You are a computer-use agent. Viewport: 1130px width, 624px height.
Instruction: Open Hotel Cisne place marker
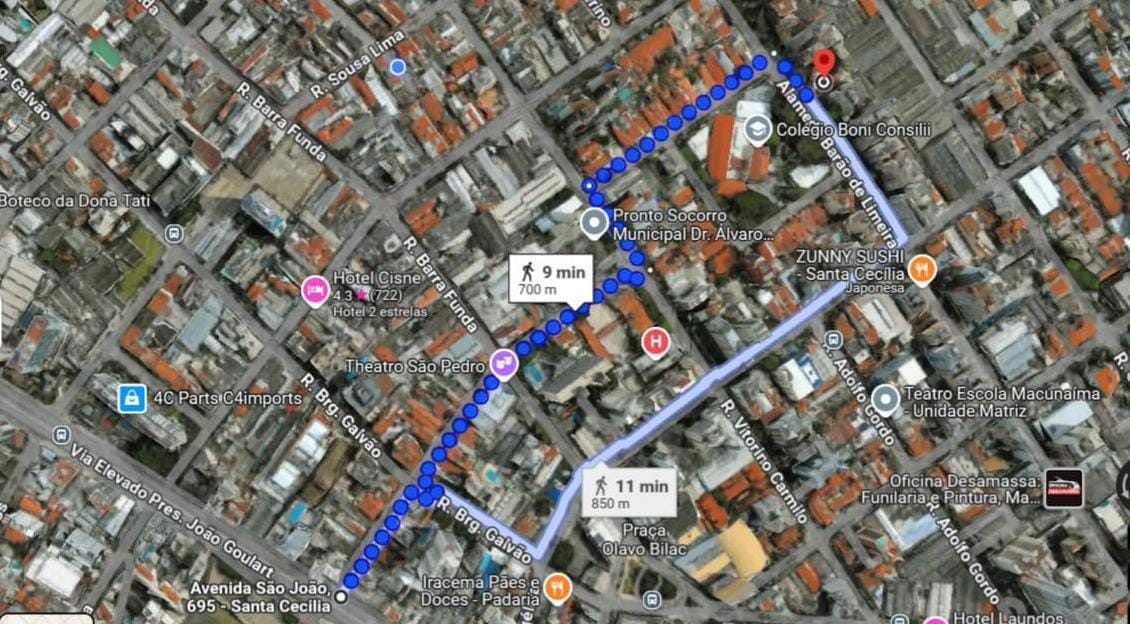(315, 291)
